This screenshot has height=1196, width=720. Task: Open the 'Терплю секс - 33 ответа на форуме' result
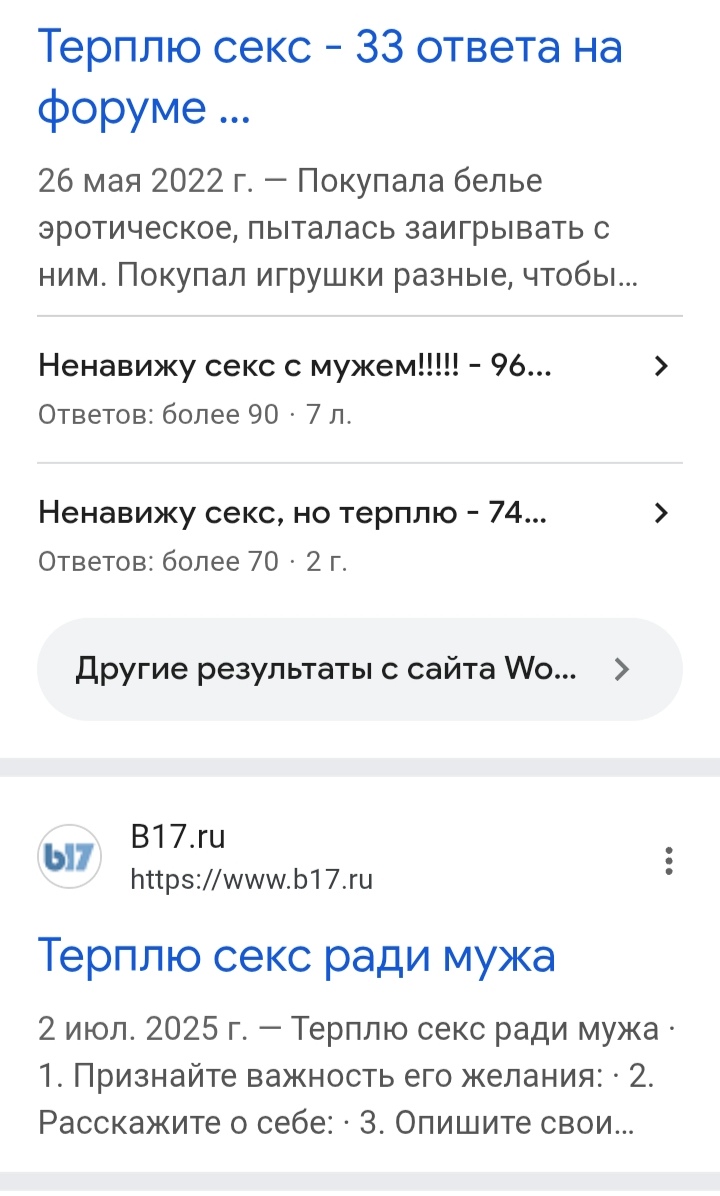(330, 76)
